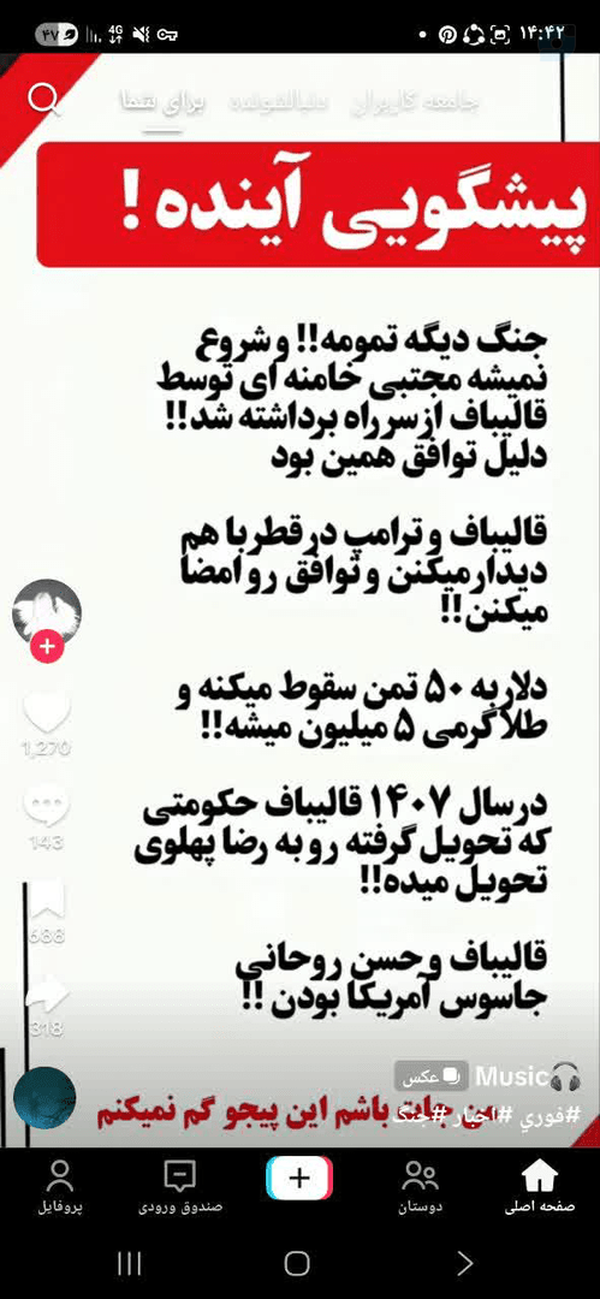Follow the creator with the plus badge
600x1299 pixels.
point(46,647)
